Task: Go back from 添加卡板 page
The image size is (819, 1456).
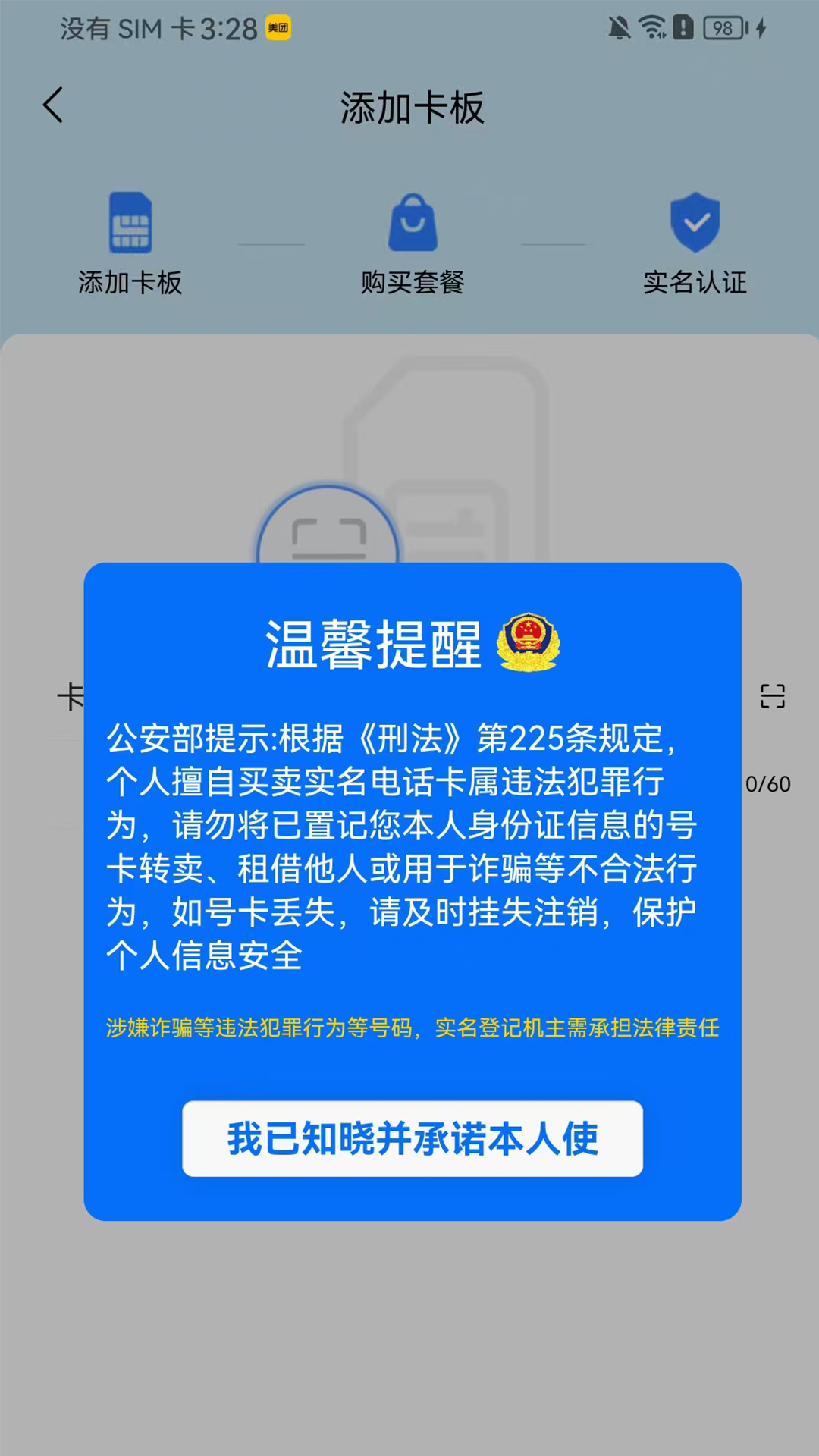Action: point(53,105)
